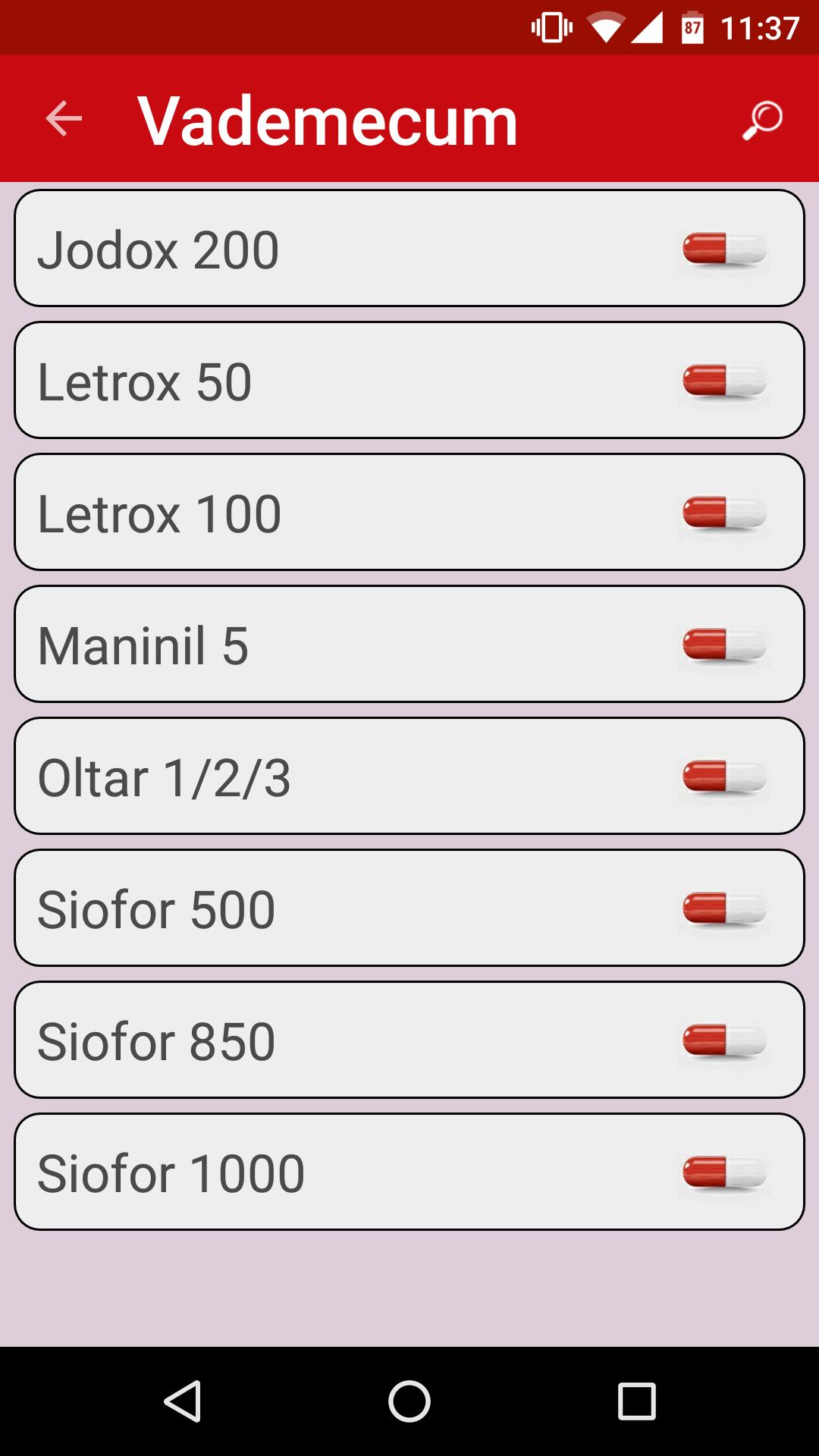View details for Letrox 100
Screen dimensions: 819x1456
tap(409, 513)
